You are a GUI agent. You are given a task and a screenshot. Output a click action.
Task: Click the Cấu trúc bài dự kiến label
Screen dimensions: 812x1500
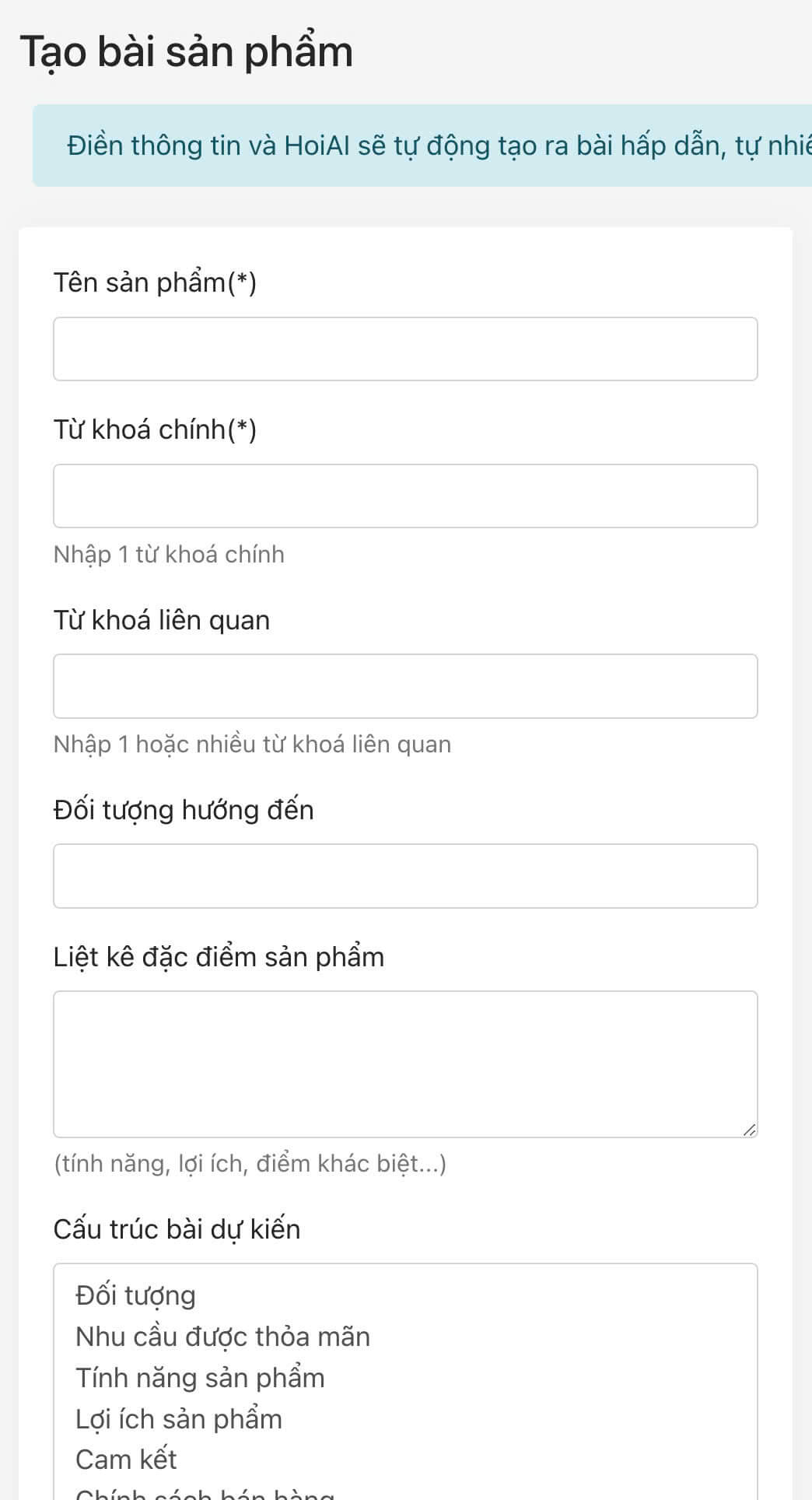click(177, 1228)
